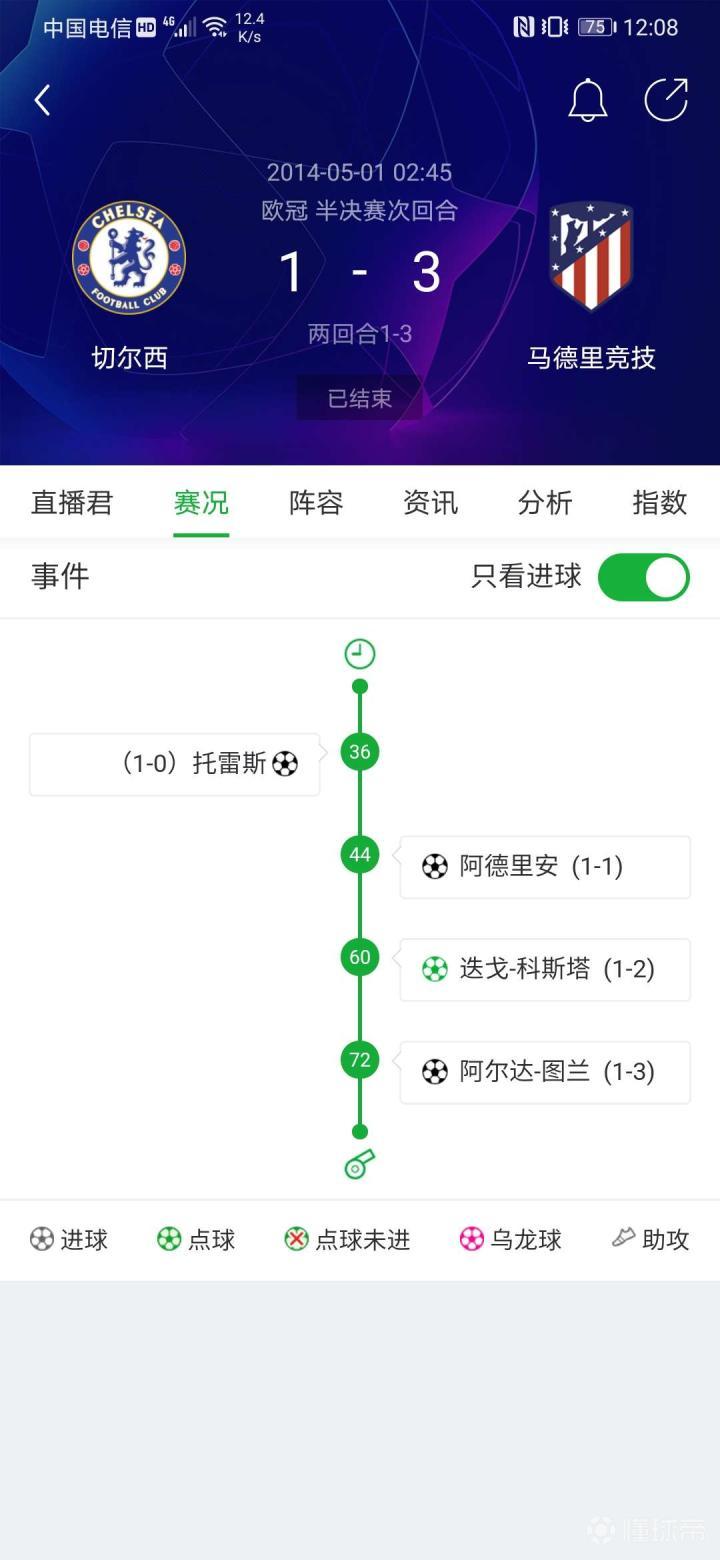This screenshot has width=720, height=1560.
Task: Turn off the 只看进球 switch
Action: [643, 577]
